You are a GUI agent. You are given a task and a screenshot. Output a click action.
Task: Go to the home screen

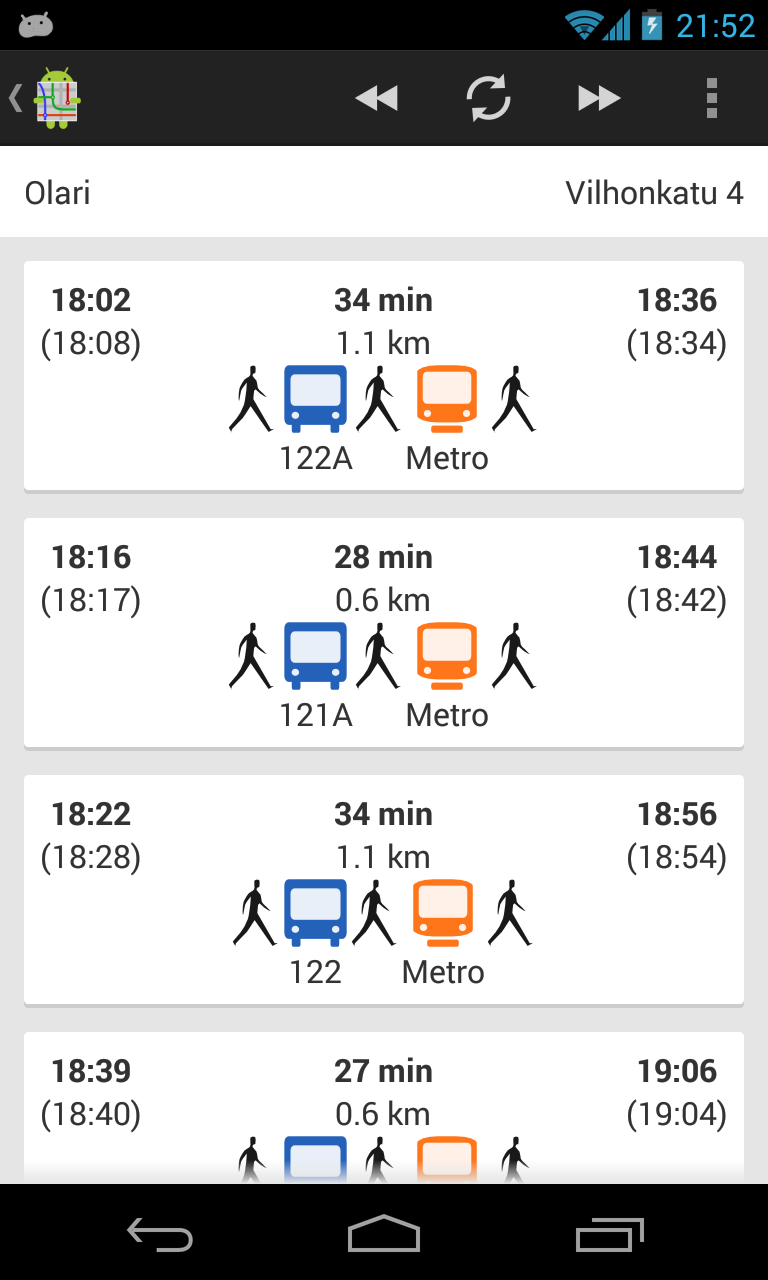[x=384, y=1234]
